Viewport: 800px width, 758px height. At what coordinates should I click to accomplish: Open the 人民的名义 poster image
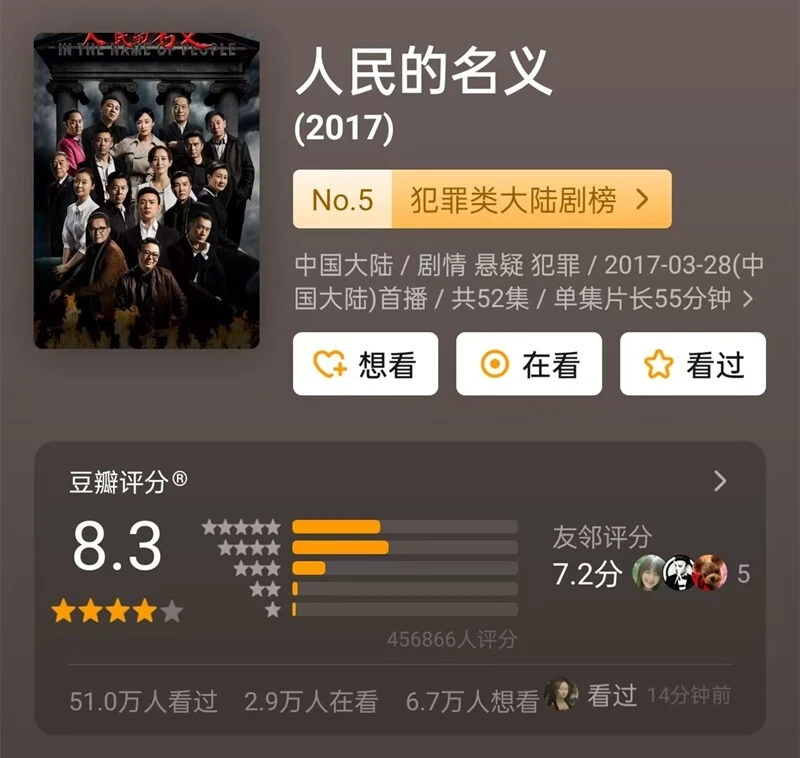click(x=146, y=190)
